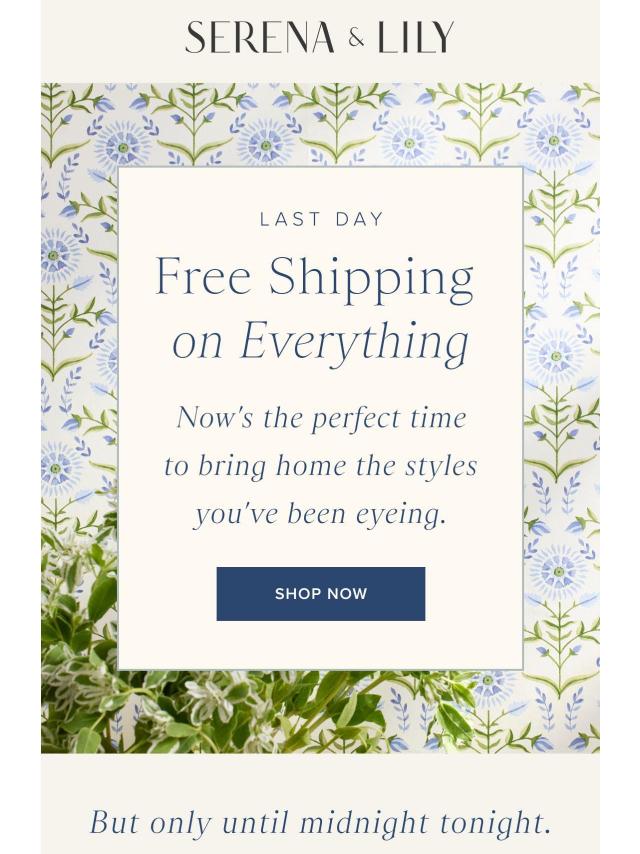
Task: Tap the Shop Now button
Action: pos(321,594)
